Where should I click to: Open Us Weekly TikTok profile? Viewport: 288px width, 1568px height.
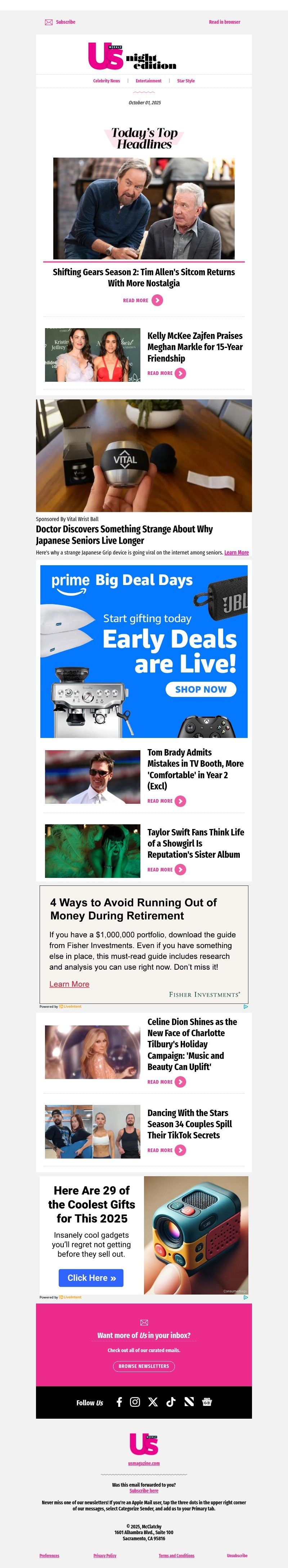(171, 1402)
